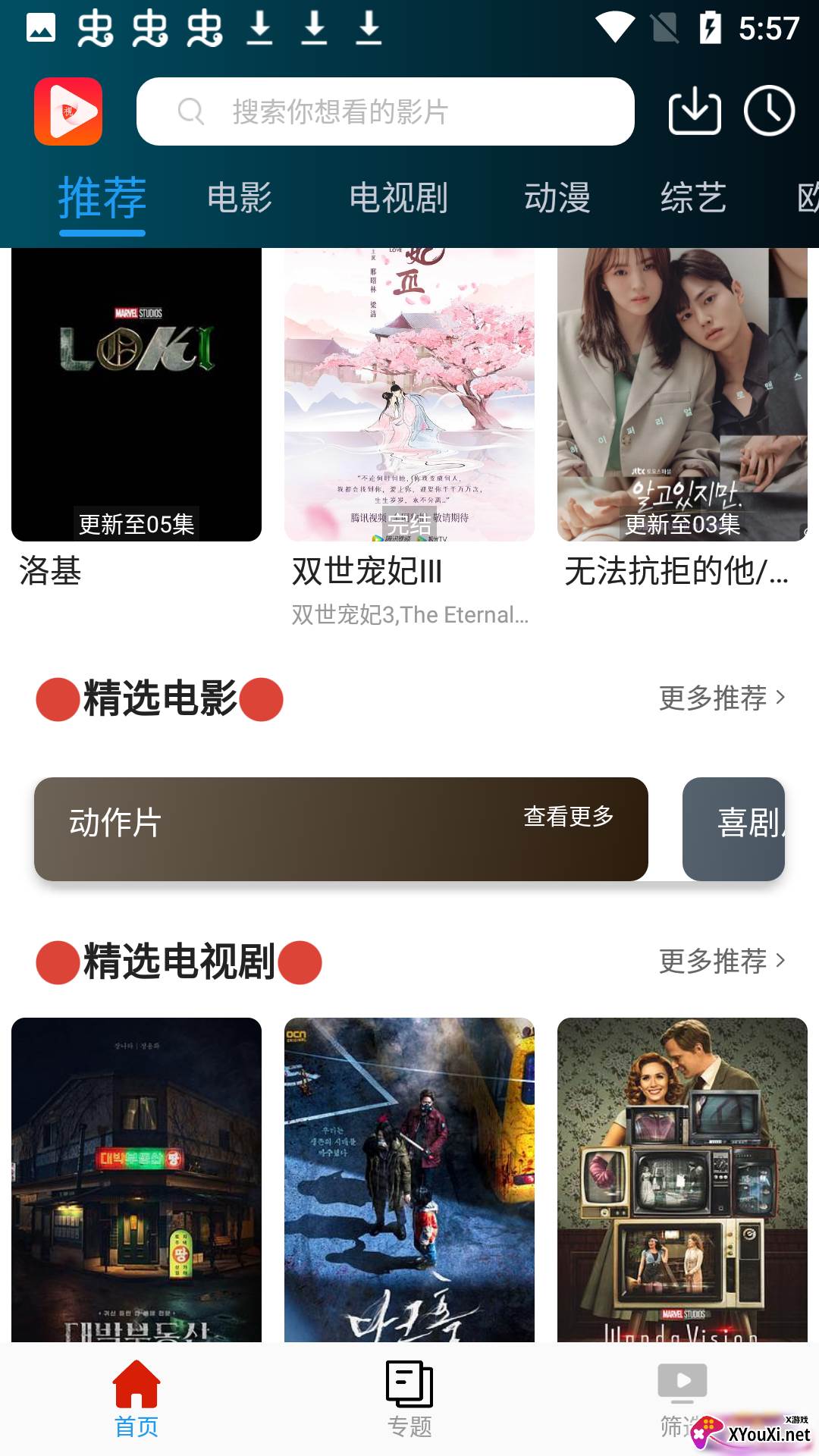The image size is (819, 1456).
Task: Open the watch history clock icon
Action: pos(769,111)
